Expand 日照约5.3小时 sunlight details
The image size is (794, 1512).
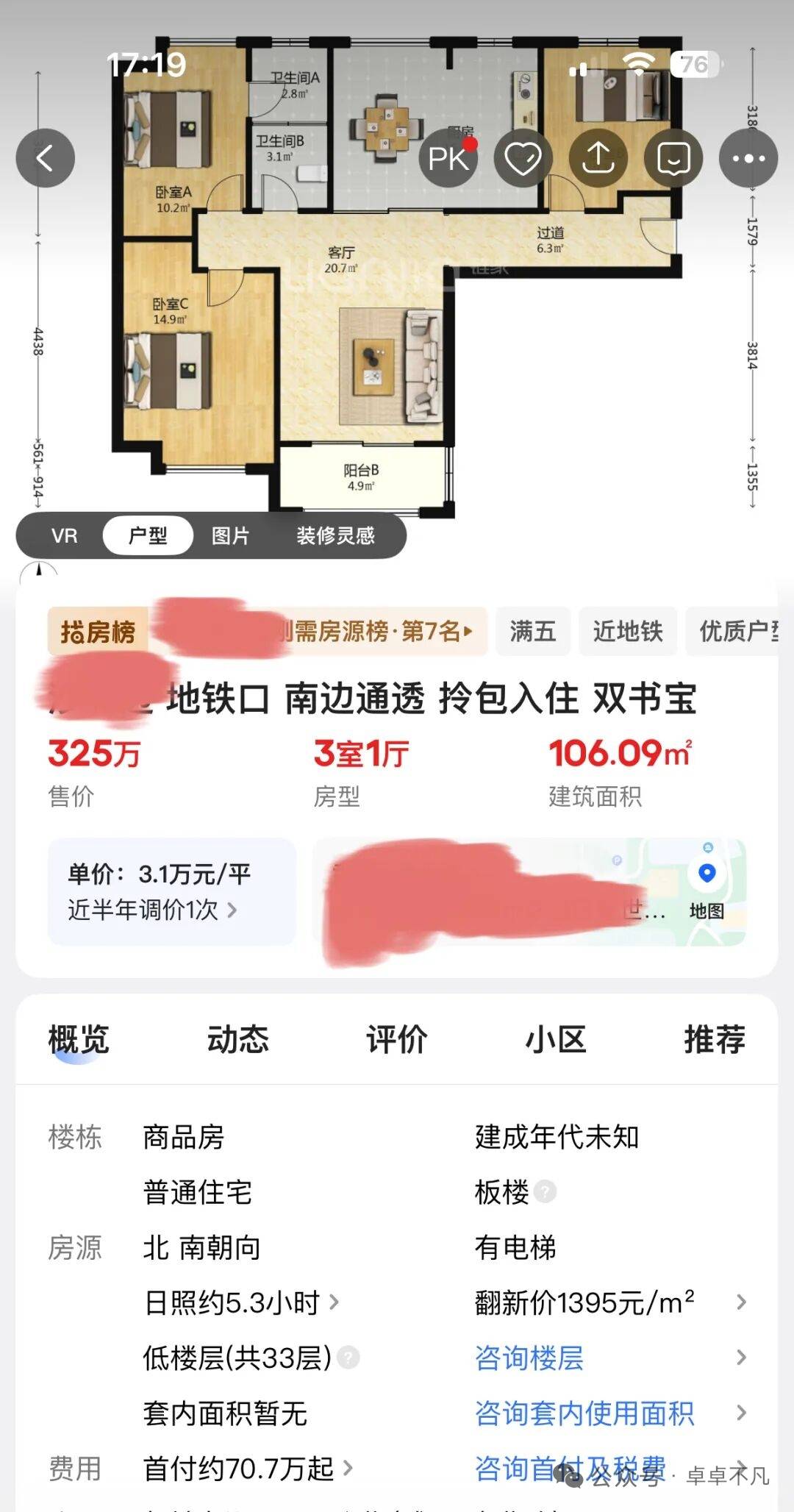pos(241,1302)
